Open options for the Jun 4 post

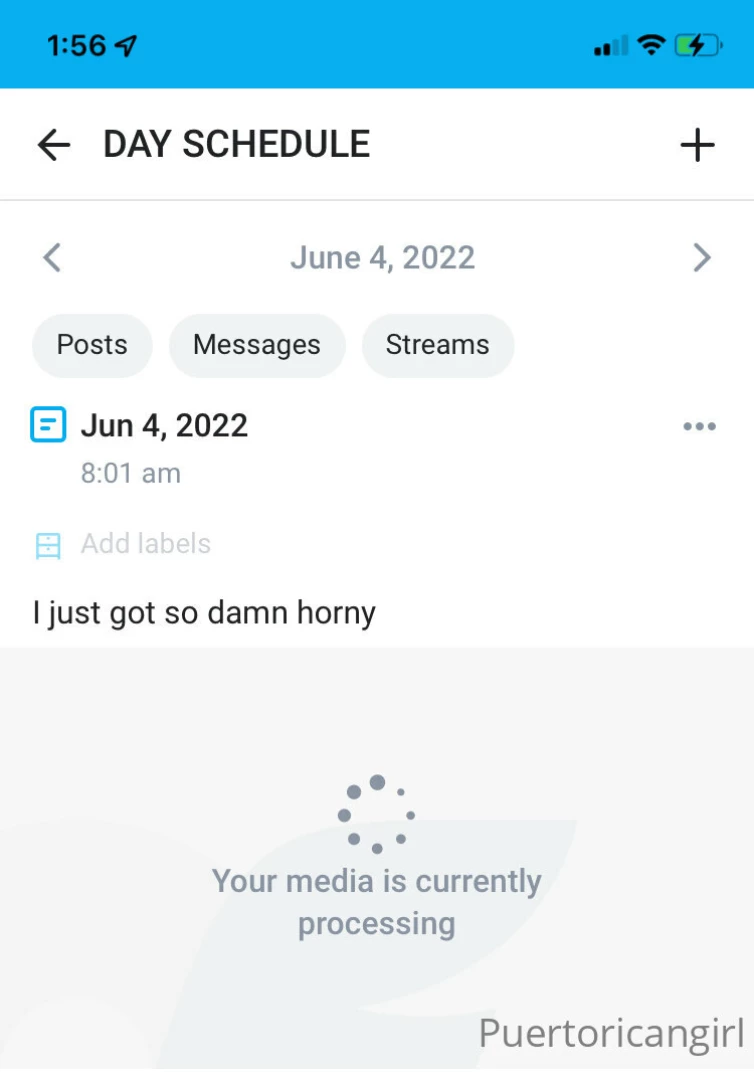[699, 427]
